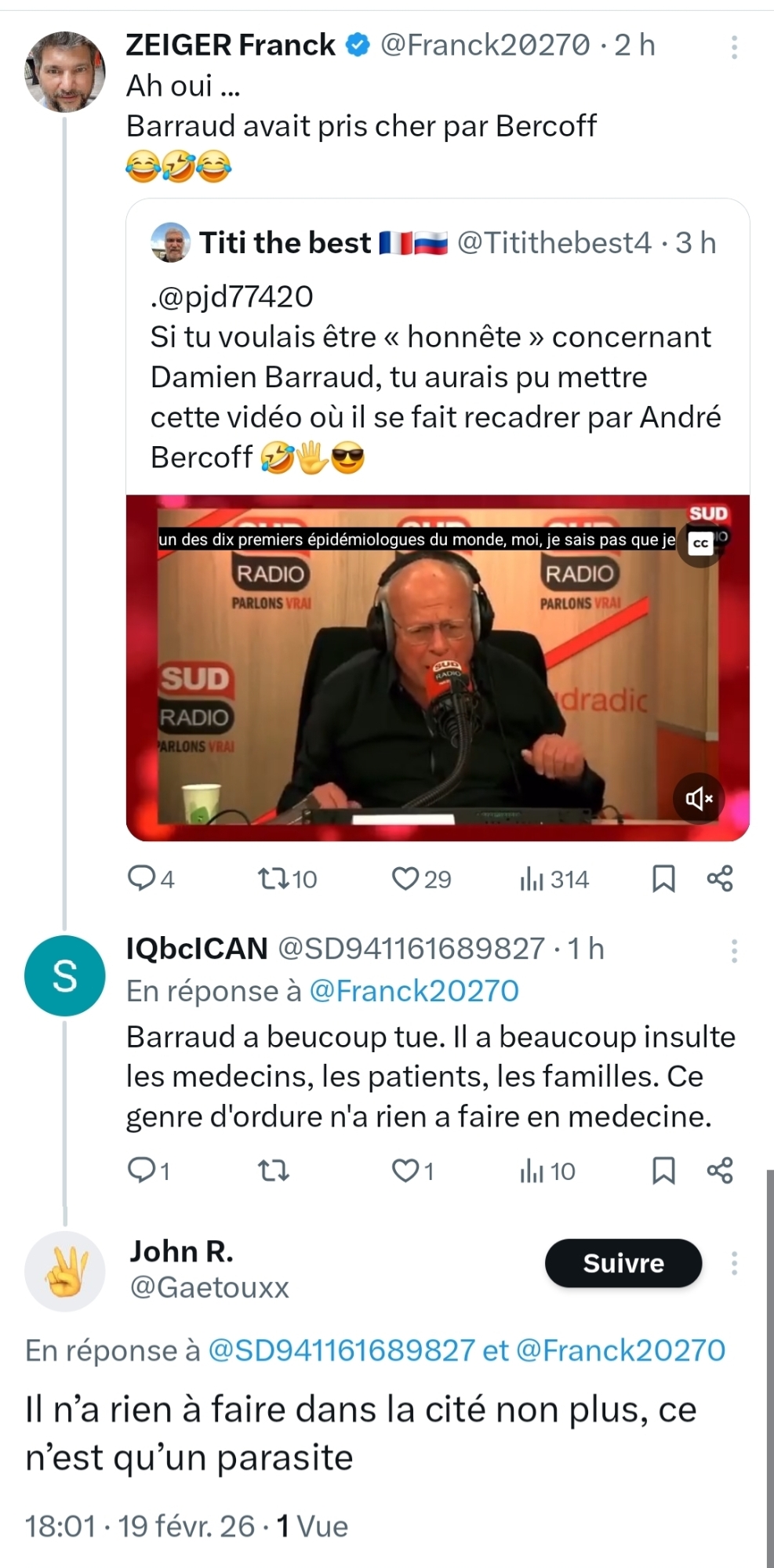Share ZEIGER Franck's post

pos(720,879)
